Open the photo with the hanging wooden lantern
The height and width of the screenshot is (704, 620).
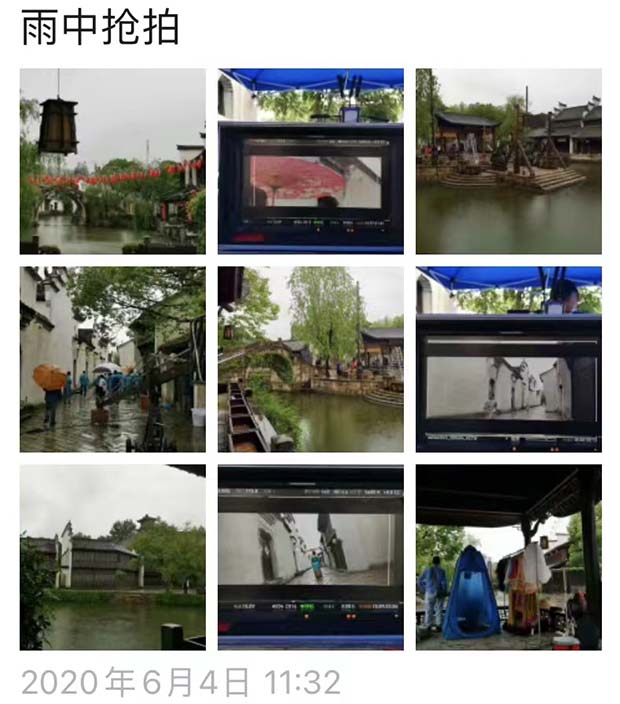[112, 161]
